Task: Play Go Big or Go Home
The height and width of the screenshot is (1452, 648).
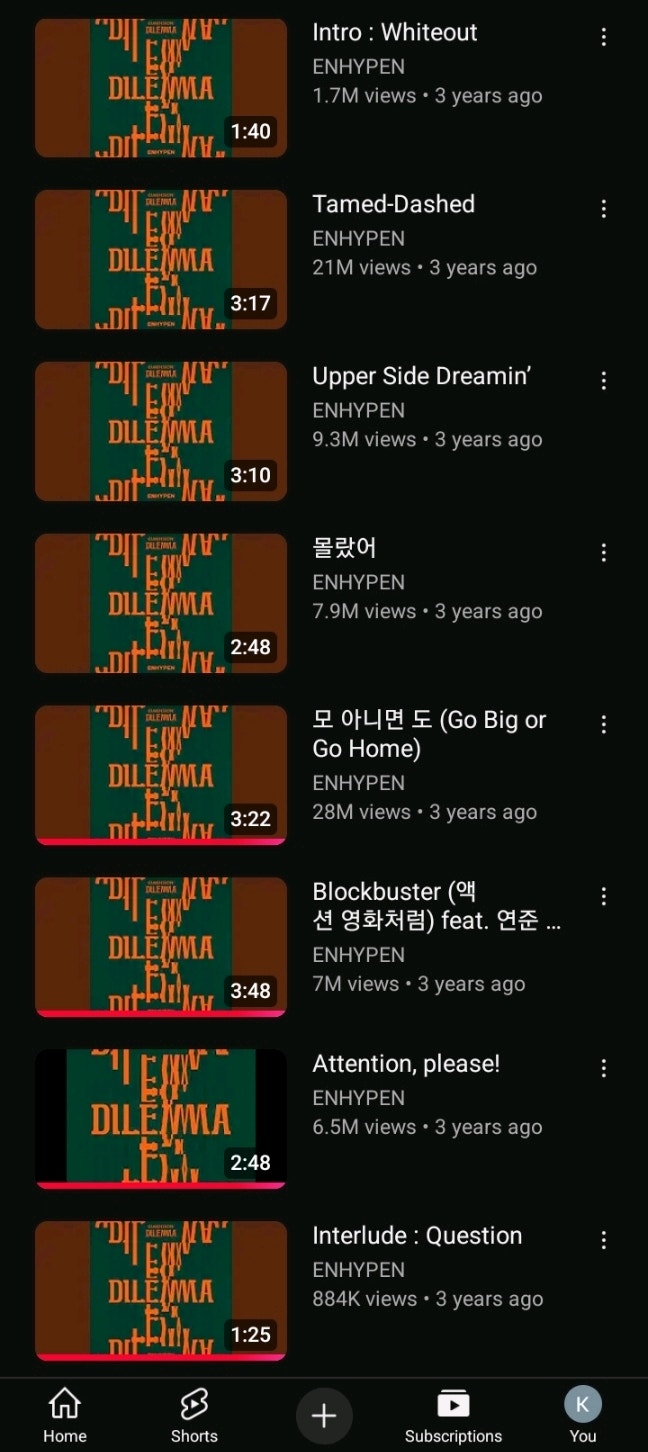Action: point(161,775)
